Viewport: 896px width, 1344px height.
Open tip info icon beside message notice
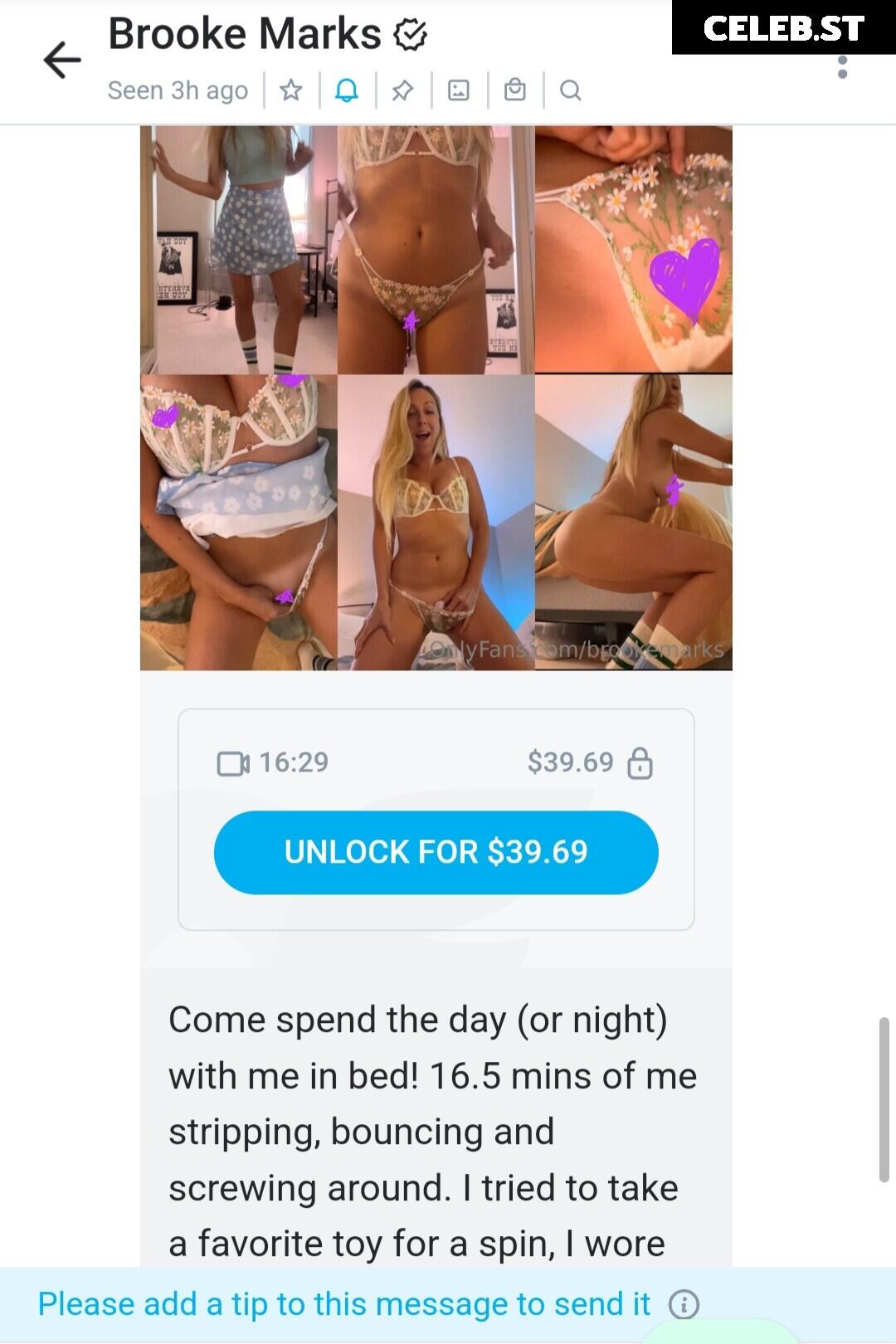click(684, 1304)
